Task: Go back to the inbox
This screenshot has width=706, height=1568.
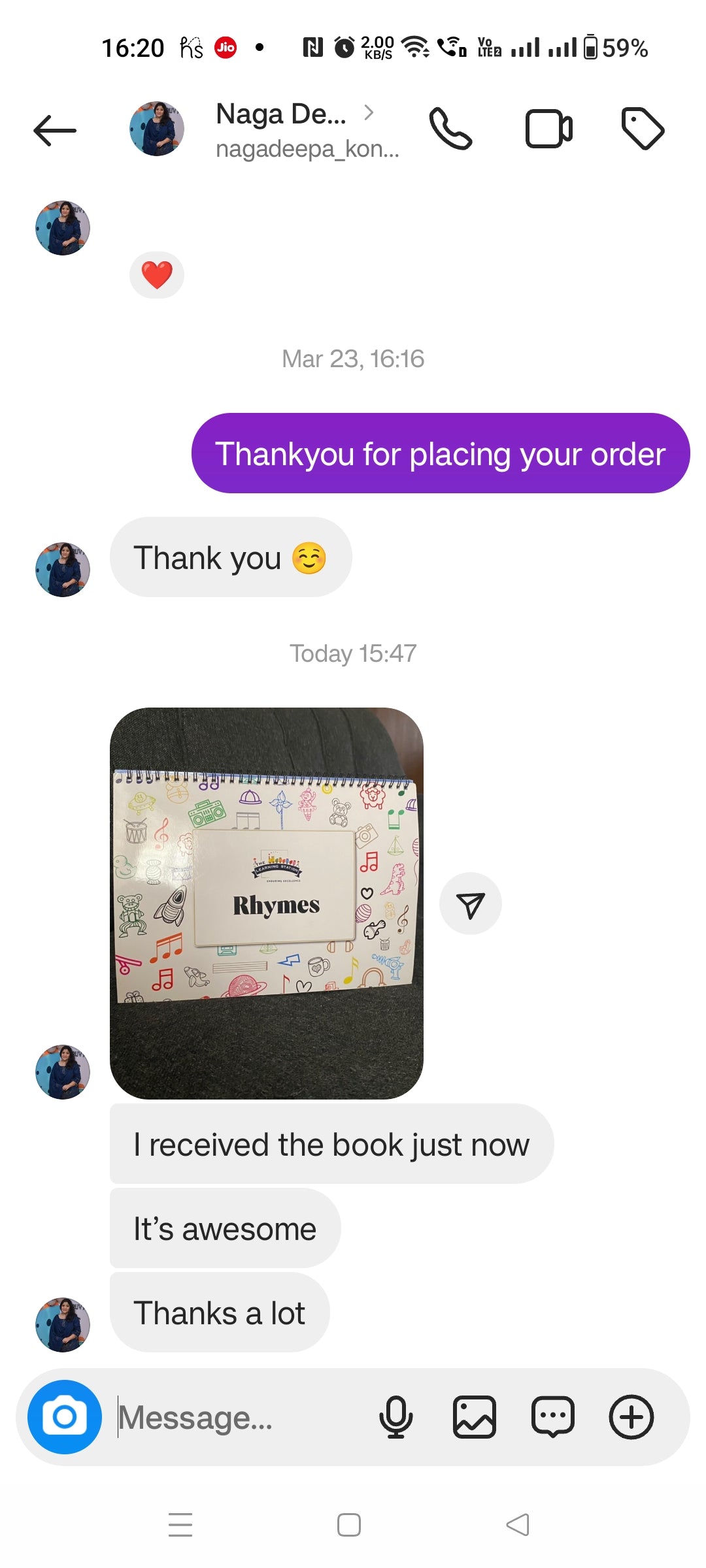Action: click(x=55, y=130)
